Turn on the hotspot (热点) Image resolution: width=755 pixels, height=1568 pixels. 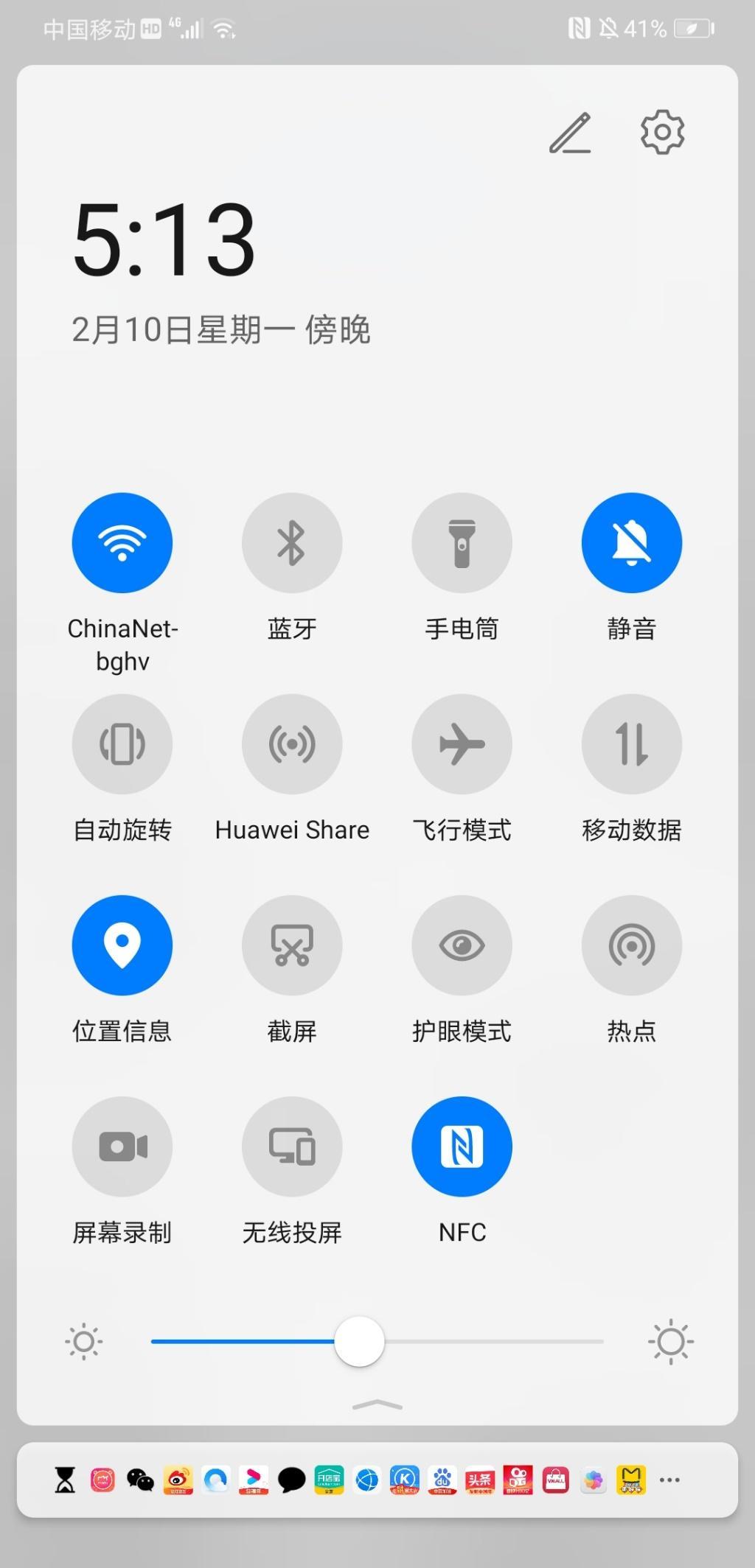point(632,945)
